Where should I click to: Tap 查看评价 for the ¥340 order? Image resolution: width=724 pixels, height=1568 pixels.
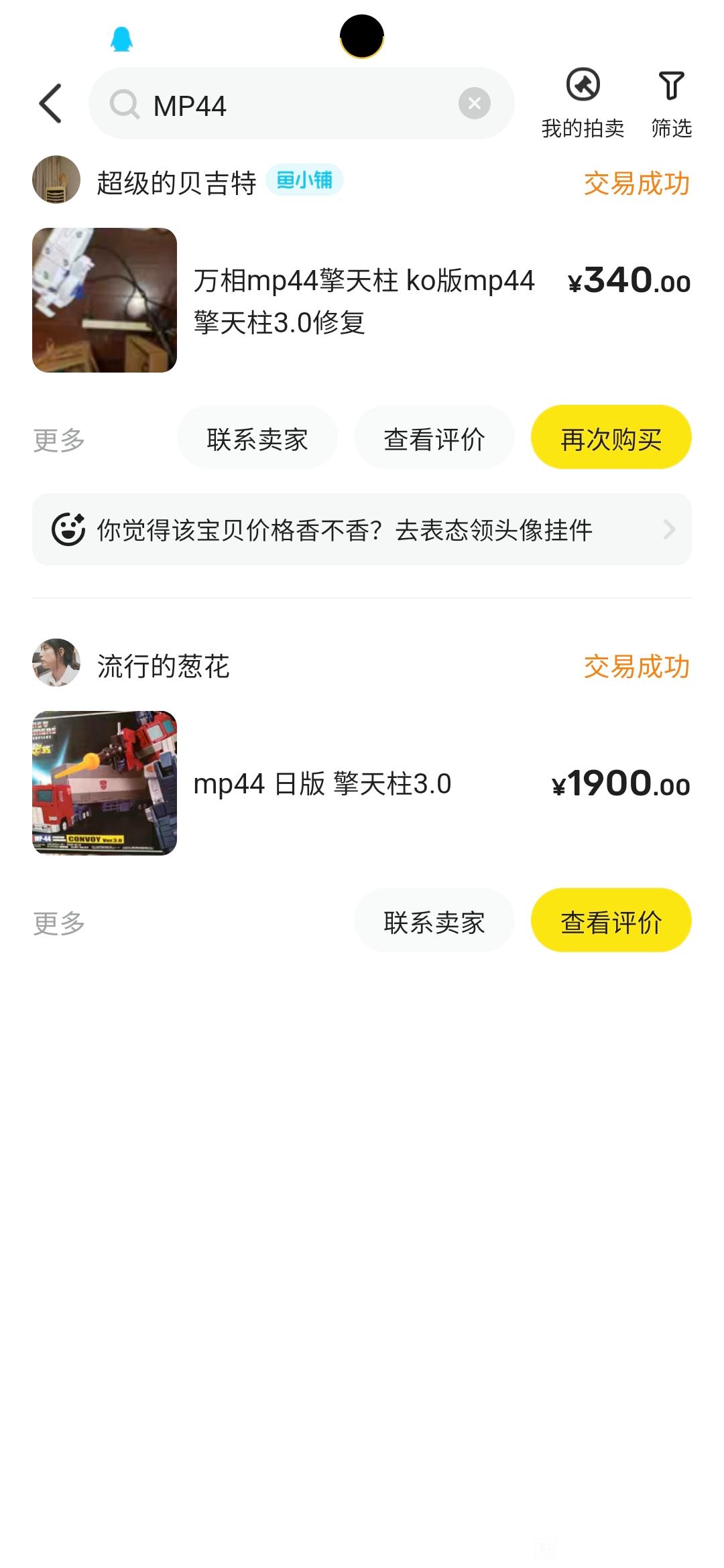coord(434,438)
